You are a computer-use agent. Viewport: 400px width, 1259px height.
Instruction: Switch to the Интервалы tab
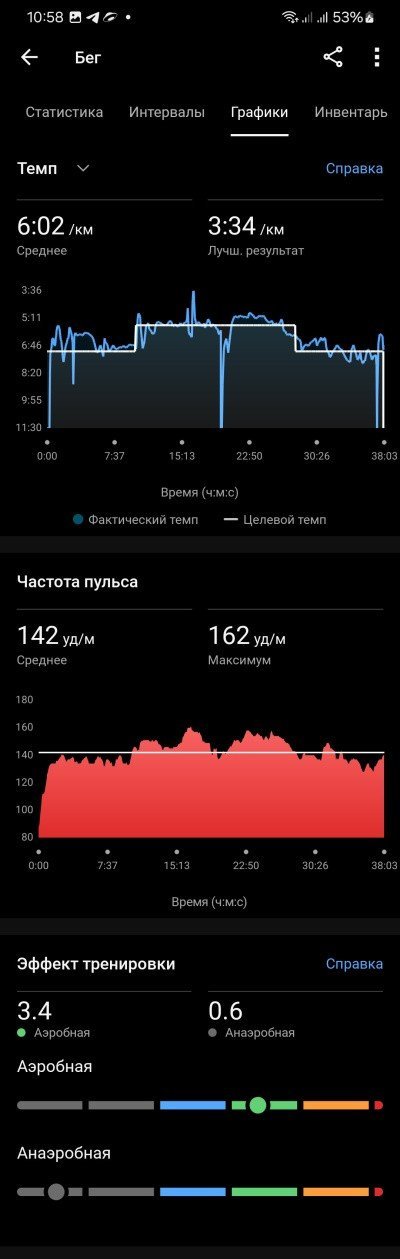pos(167,112)
